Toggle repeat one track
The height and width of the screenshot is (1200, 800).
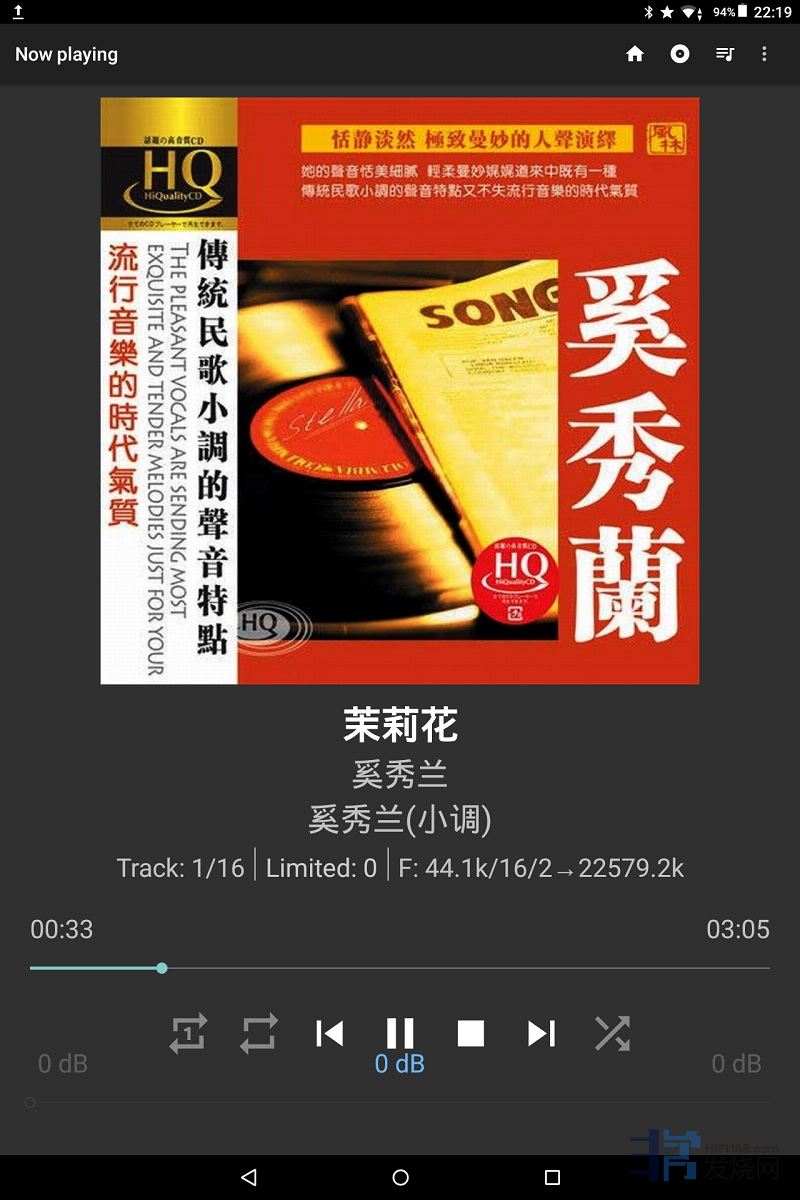click(188, 1033)
